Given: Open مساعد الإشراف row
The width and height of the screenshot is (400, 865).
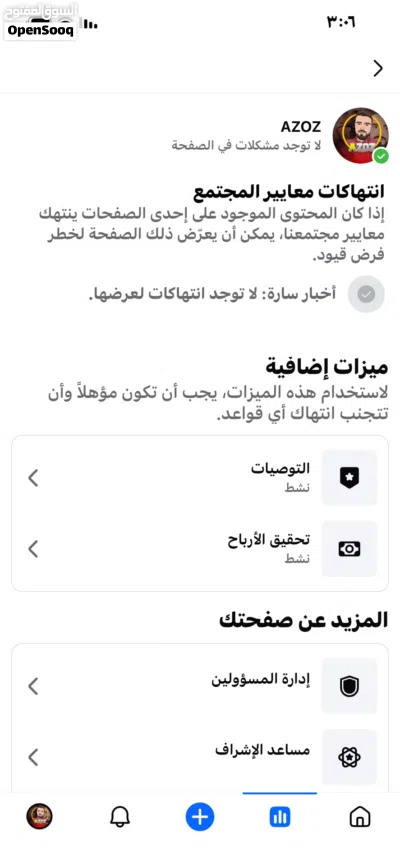Looking at the screenshot, I should (200, 757).
